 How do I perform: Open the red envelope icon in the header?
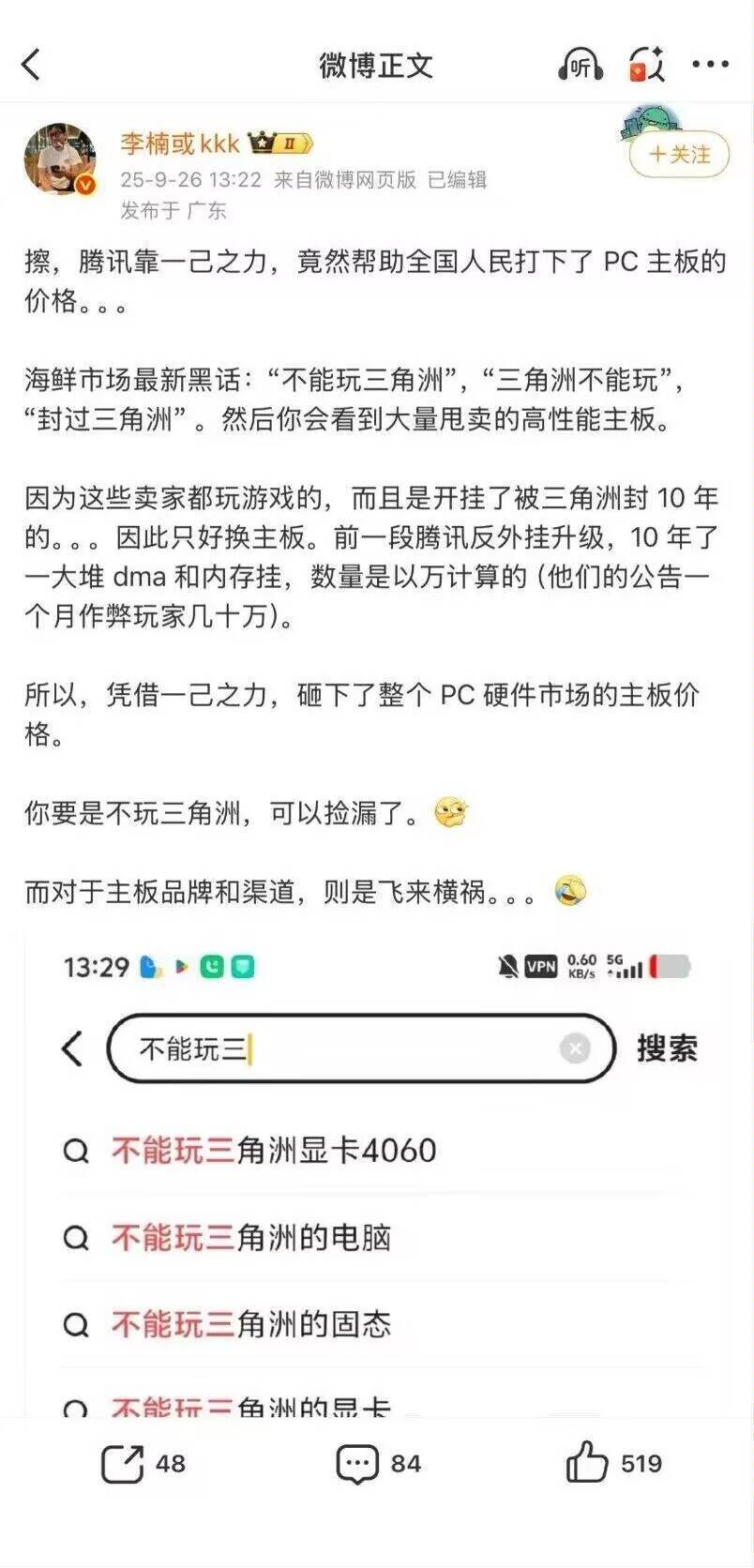tap(646, 65)
